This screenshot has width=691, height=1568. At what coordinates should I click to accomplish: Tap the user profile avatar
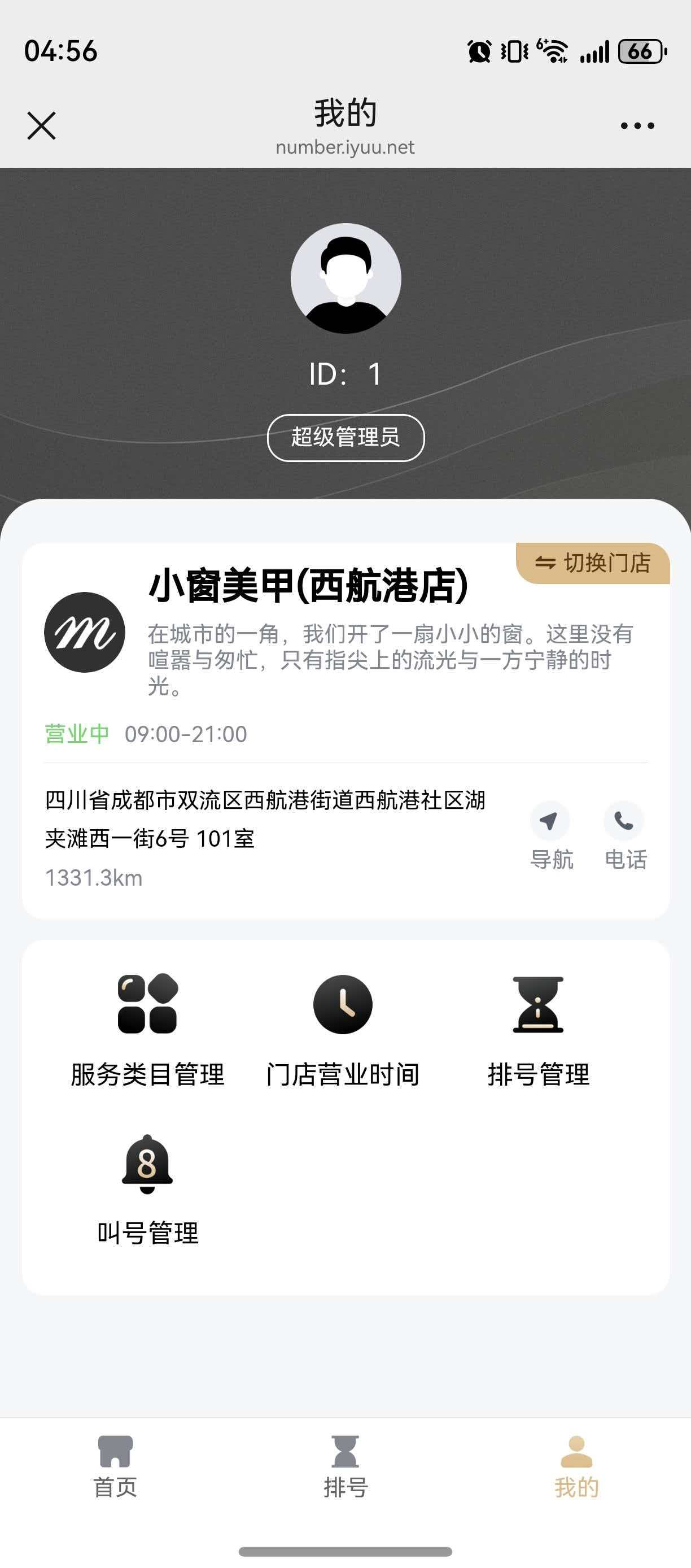[345, 277]
